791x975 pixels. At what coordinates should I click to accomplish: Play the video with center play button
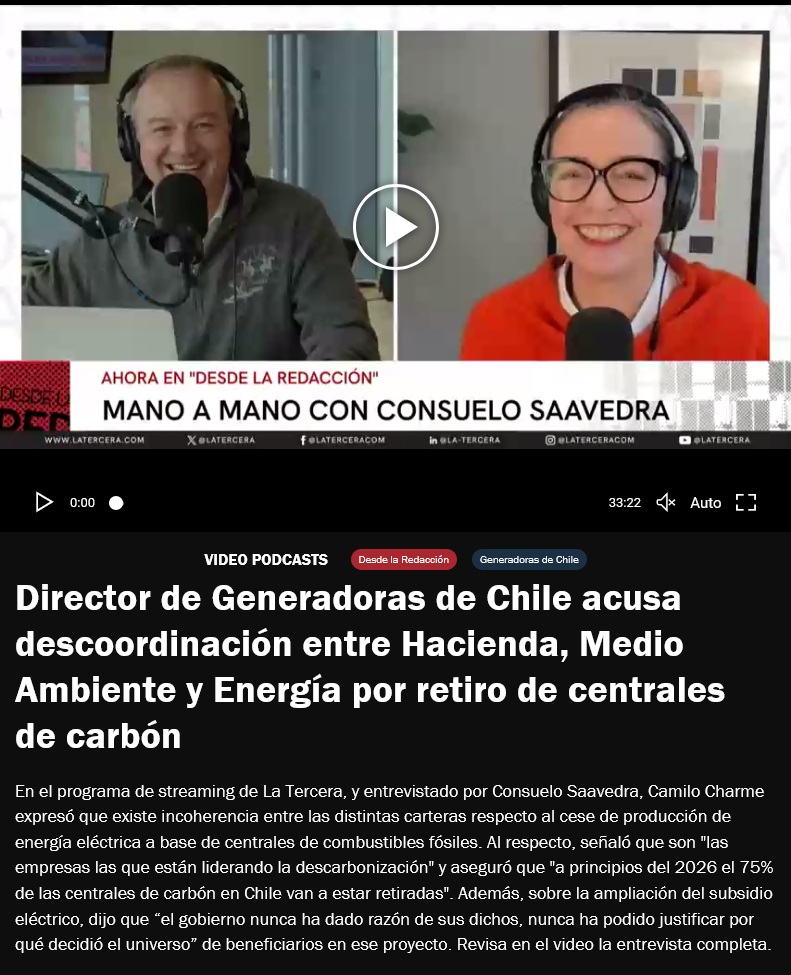[396, 227]
